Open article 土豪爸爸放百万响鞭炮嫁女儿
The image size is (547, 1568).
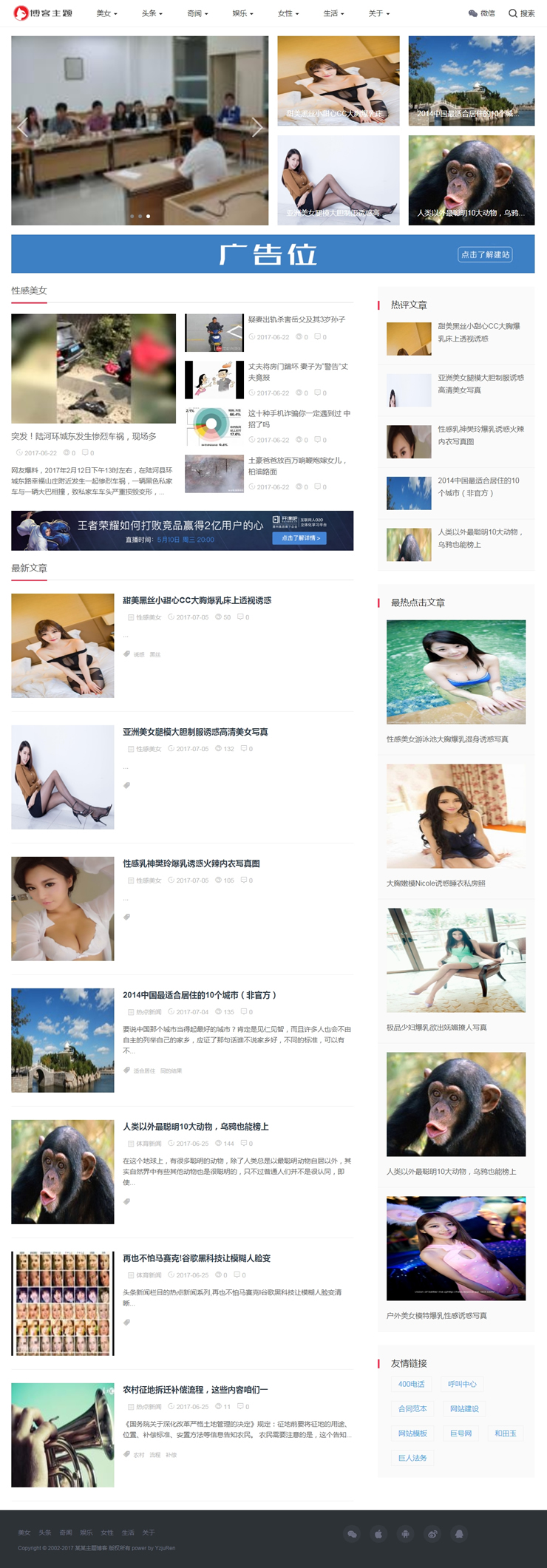pyautogui.click(x=296, y=460)
